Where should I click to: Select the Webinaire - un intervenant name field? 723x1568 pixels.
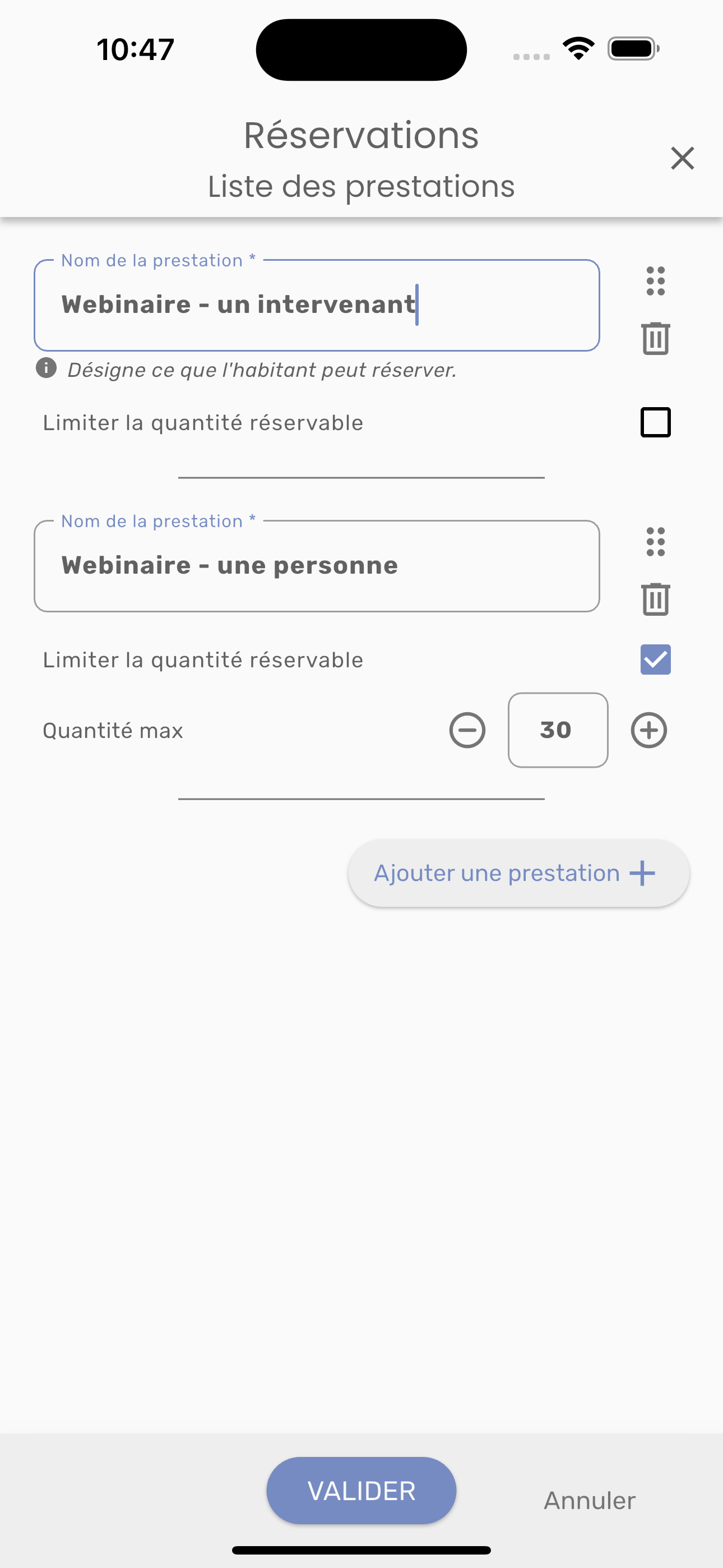[x=317, y=305]
